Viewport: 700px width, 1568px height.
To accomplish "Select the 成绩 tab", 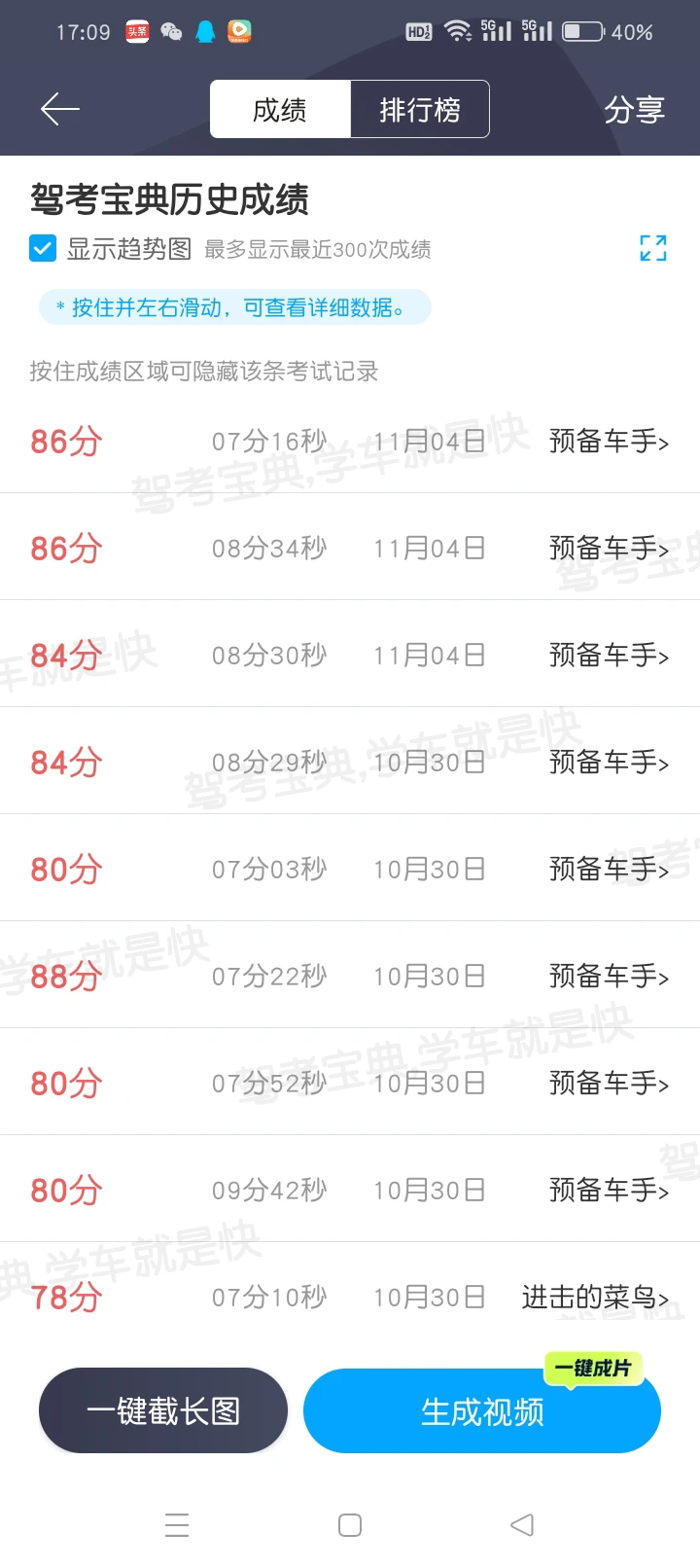I will point(280,109).
